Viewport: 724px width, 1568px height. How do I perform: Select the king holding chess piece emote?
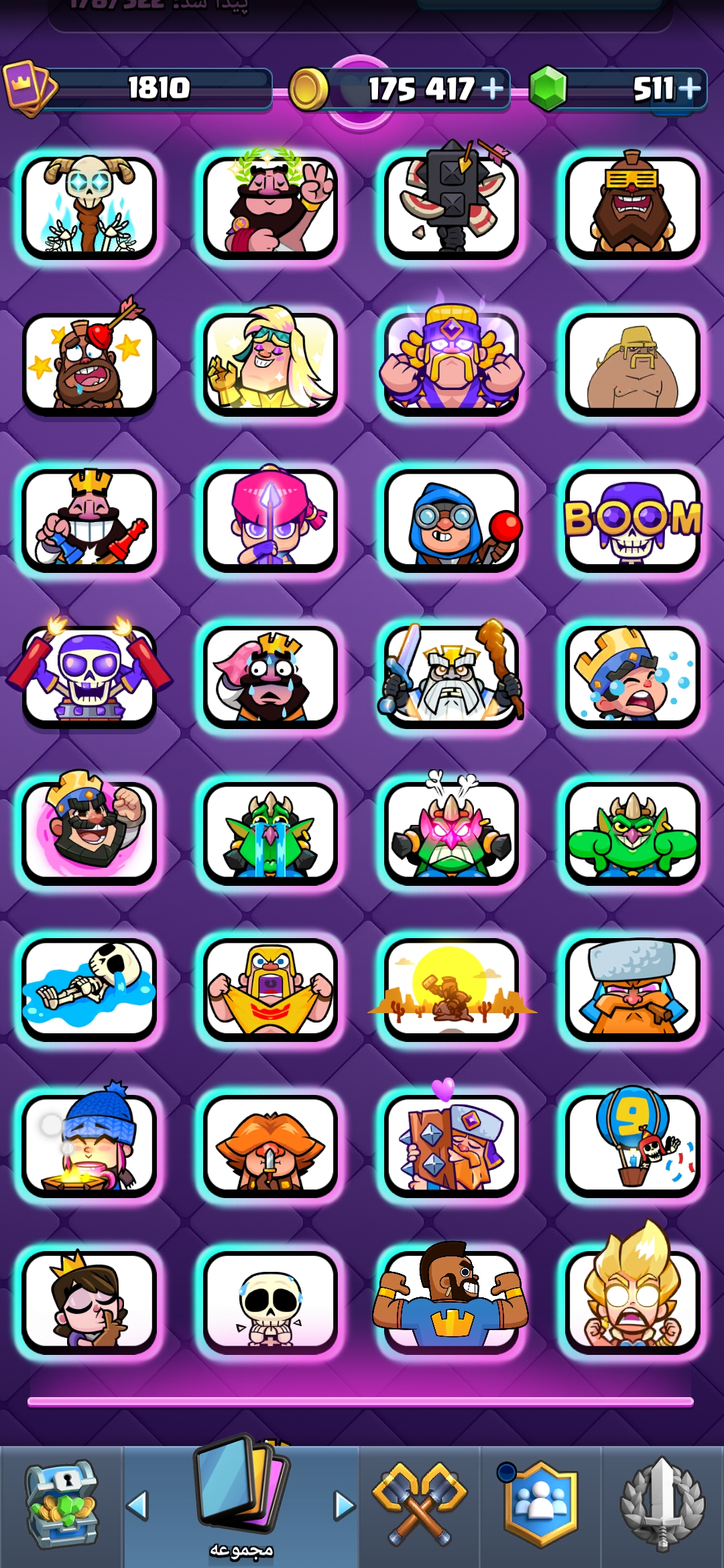click(89, 520)
